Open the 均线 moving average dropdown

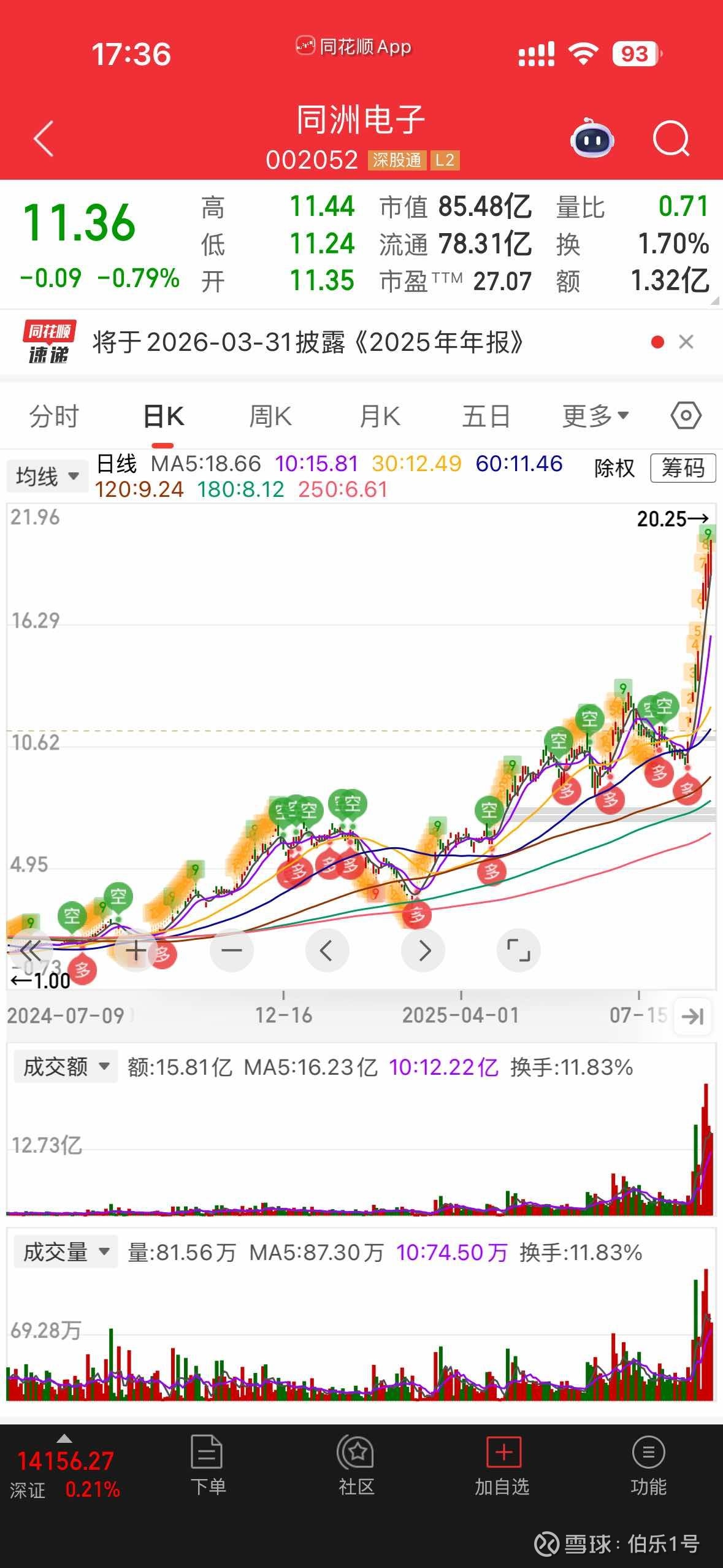point(46,475)
